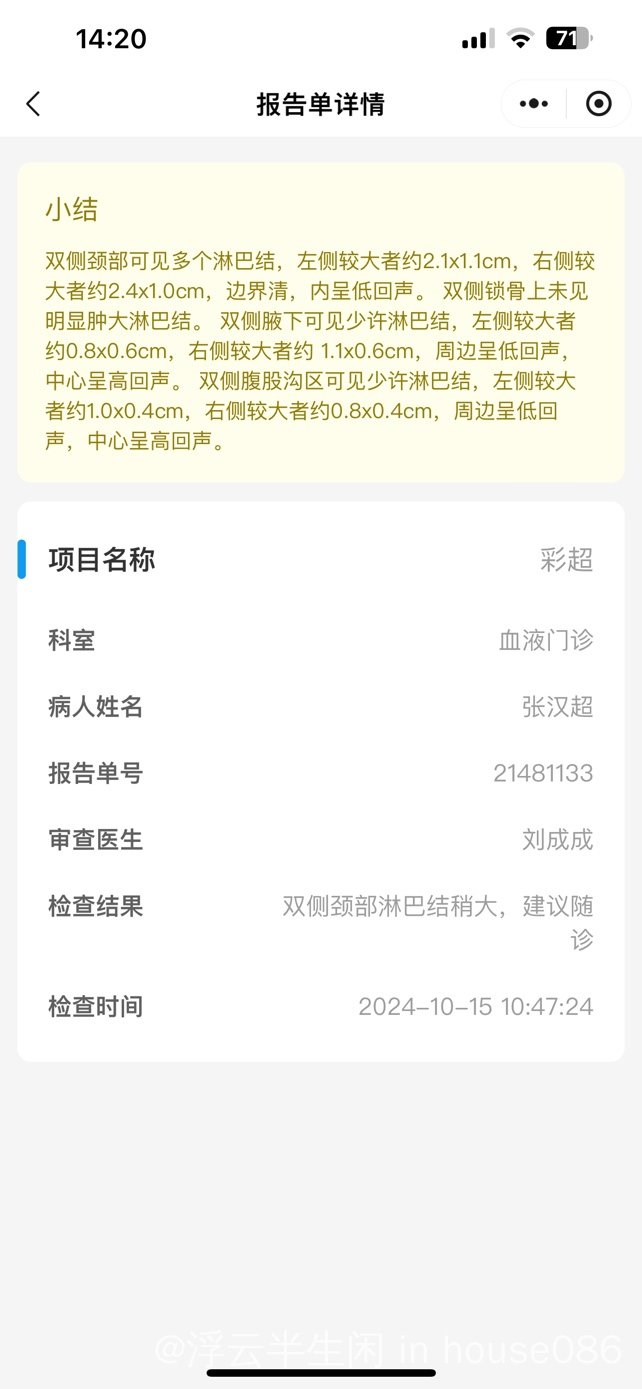Viewport: 642px width, 1389px height.
Task: Close the mini program with the circle button
Action: click(598, 104)
